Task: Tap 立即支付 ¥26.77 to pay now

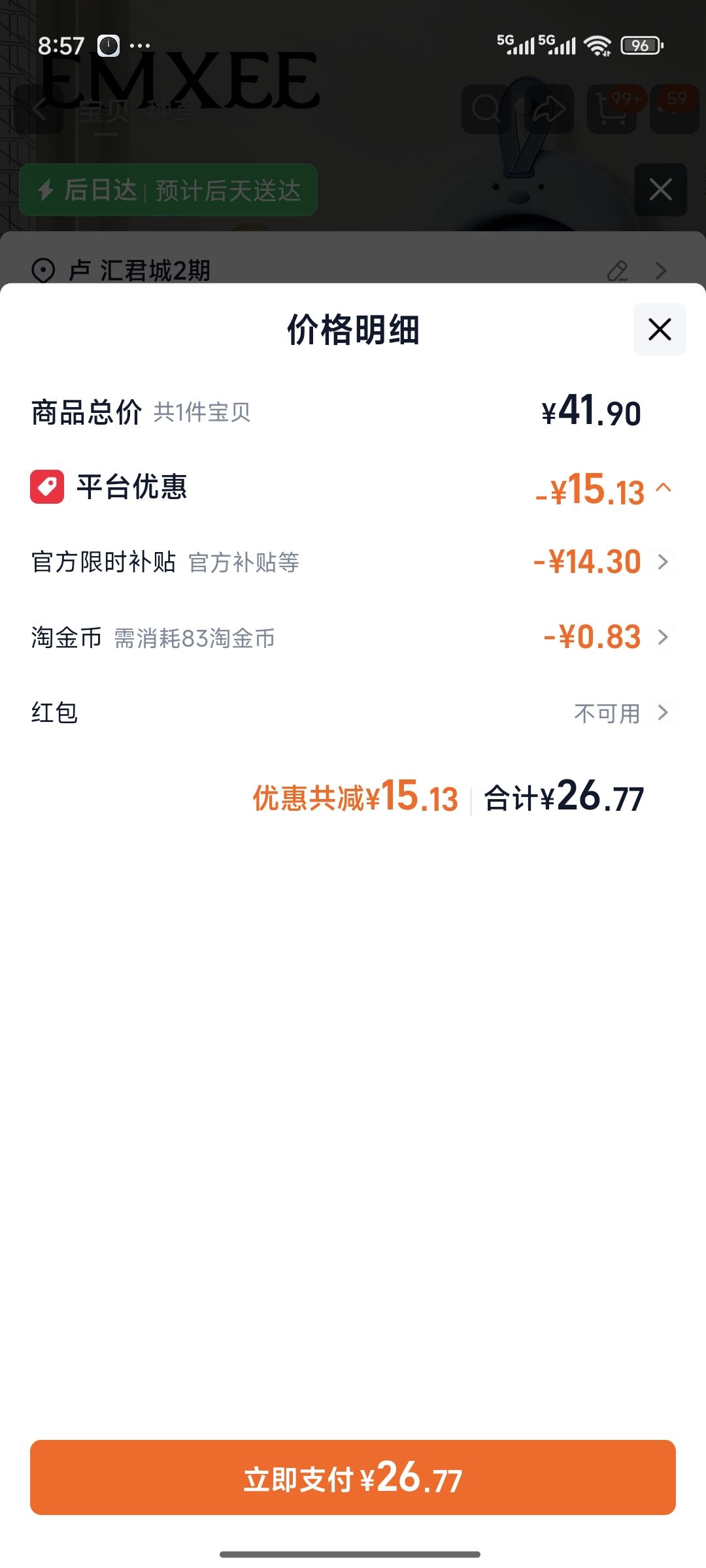Action: pos(353,1477)
